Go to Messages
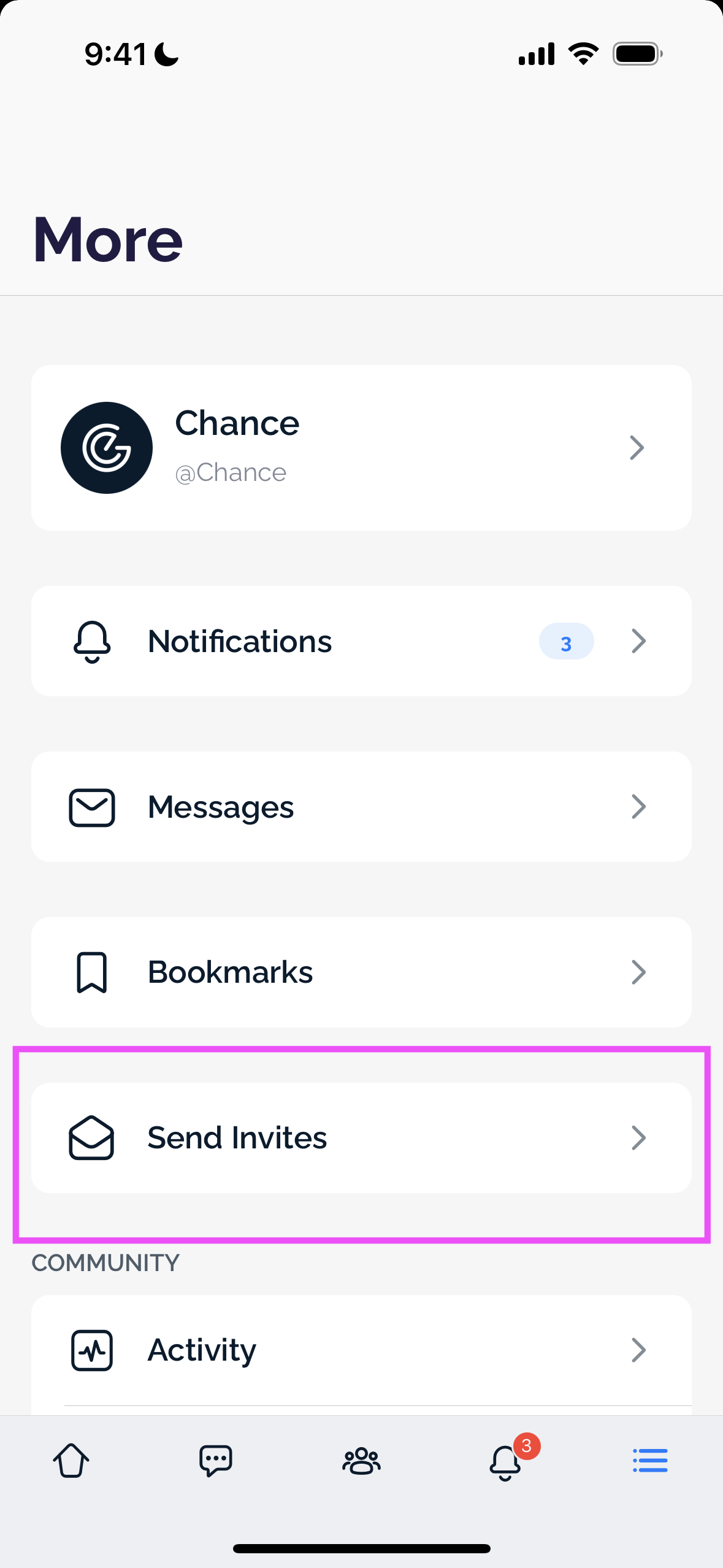Image resolution: width=723 pixels, height=1568 pixels. click(x=361, y=807)
